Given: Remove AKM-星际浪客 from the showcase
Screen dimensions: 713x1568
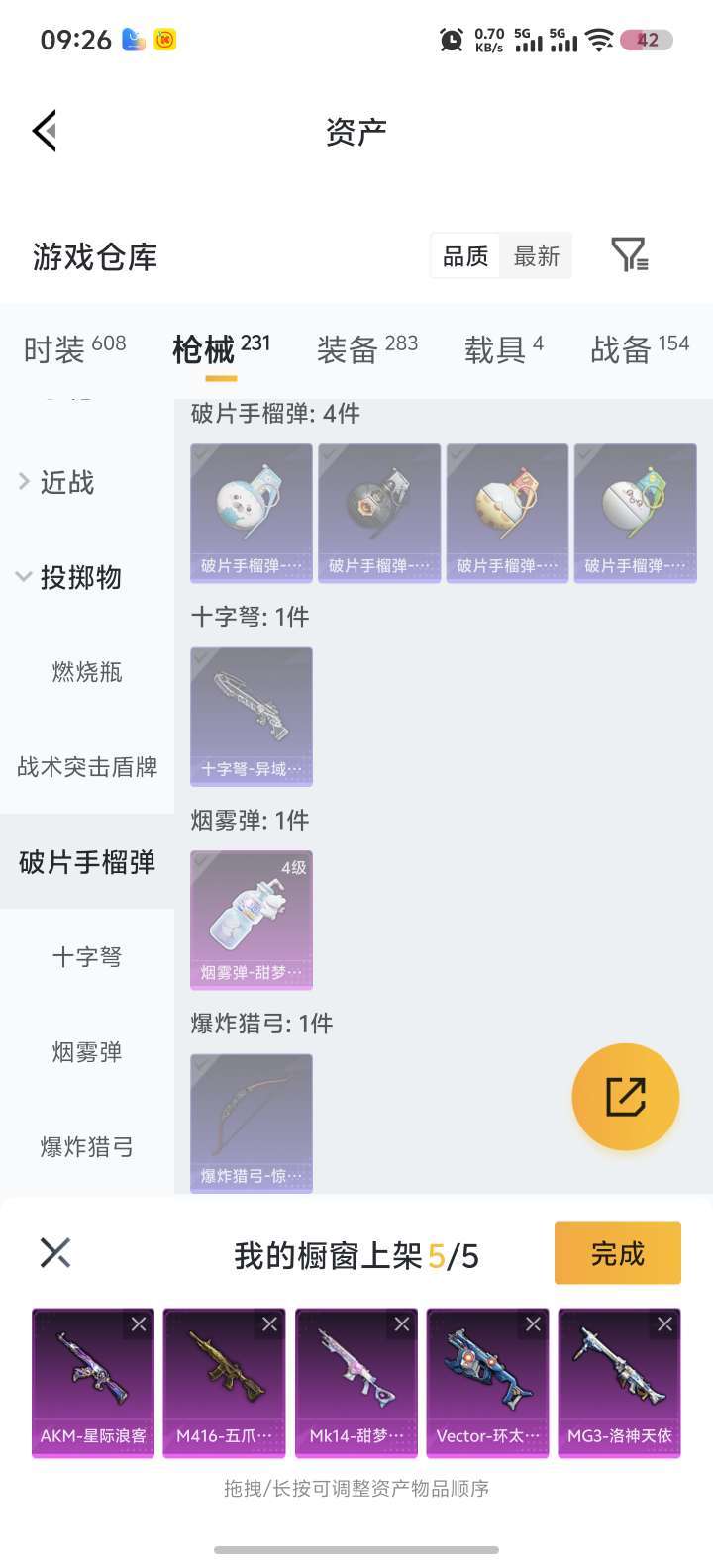Looking at the screenshot, I should point(139,1324).
